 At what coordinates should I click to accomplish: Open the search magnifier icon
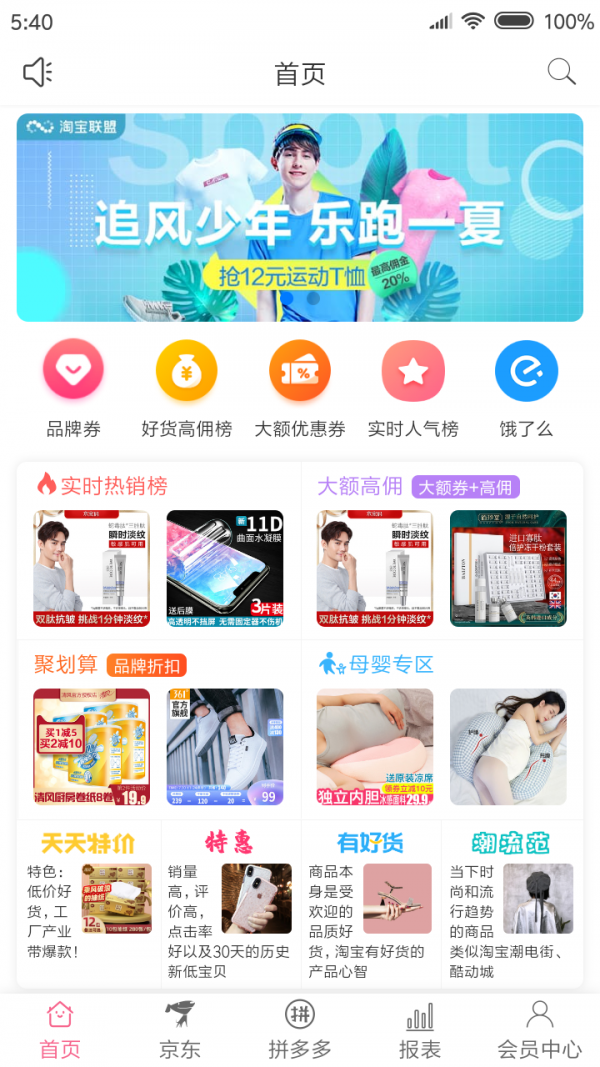point(561,72)
